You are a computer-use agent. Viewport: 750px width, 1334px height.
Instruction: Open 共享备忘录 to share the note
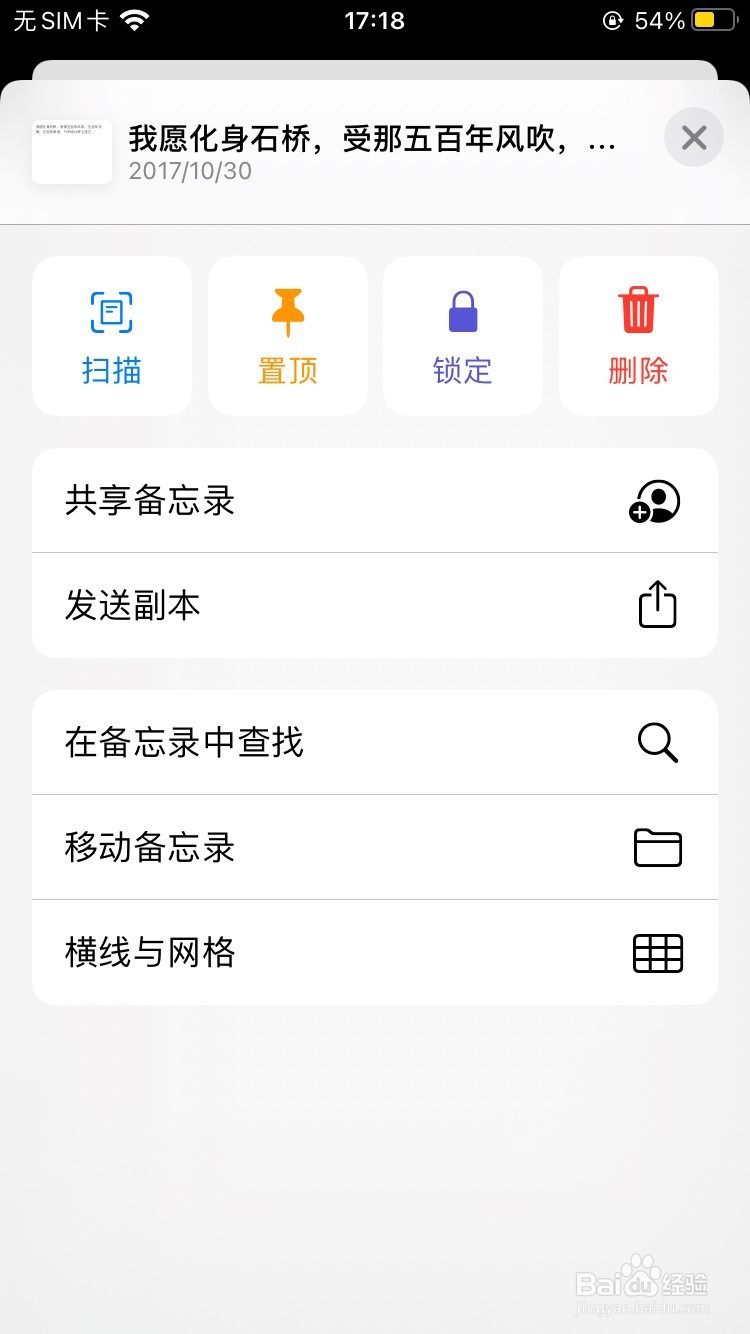375,501
